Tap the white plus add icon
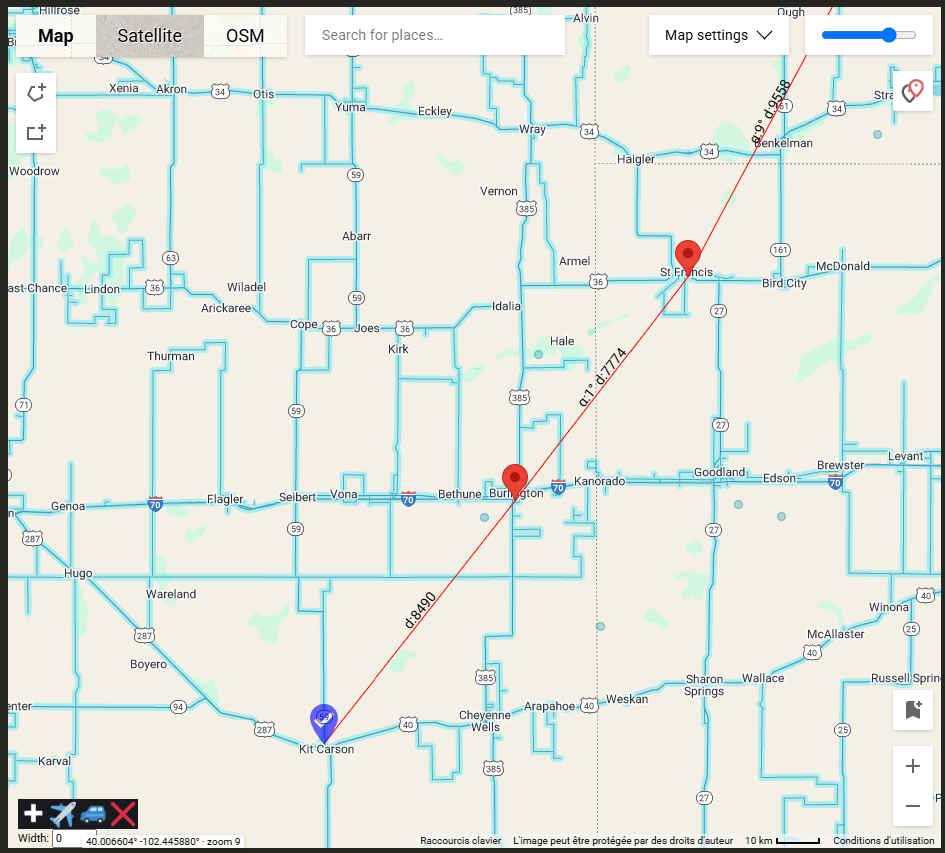The image size is (945, 853). click(x=33, y=814)
